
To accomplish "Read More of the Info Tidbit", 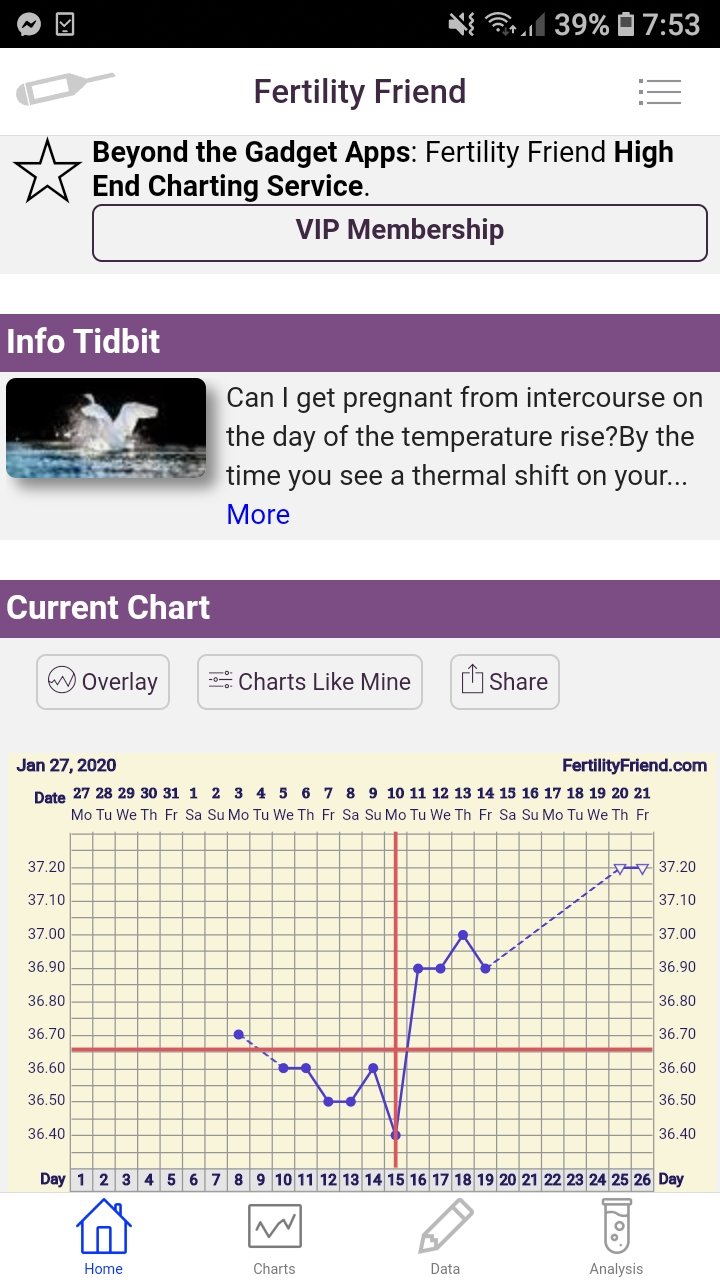I will click(x=258, y=514).
